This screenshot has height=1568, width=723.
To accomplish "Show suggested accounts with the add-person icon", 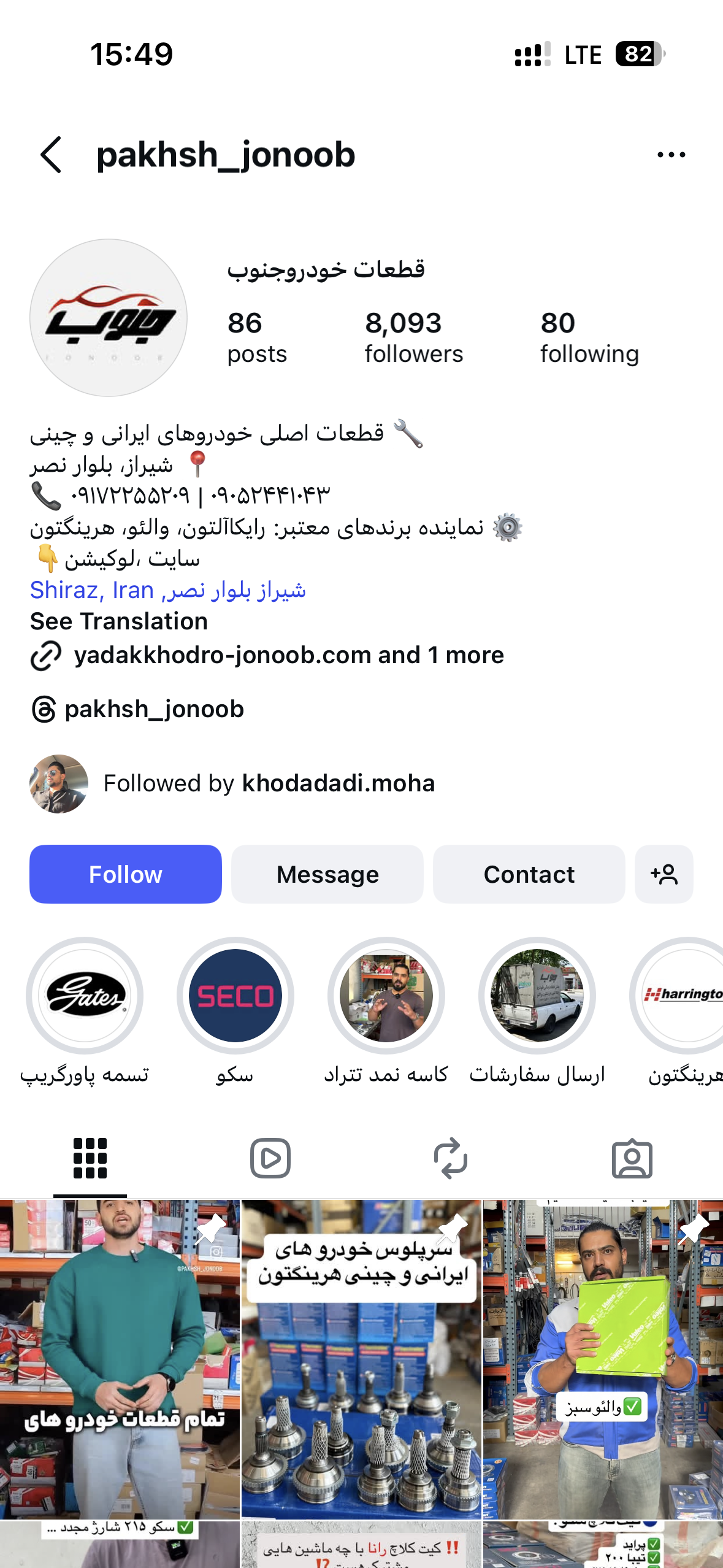I will (x=664, y=874).
